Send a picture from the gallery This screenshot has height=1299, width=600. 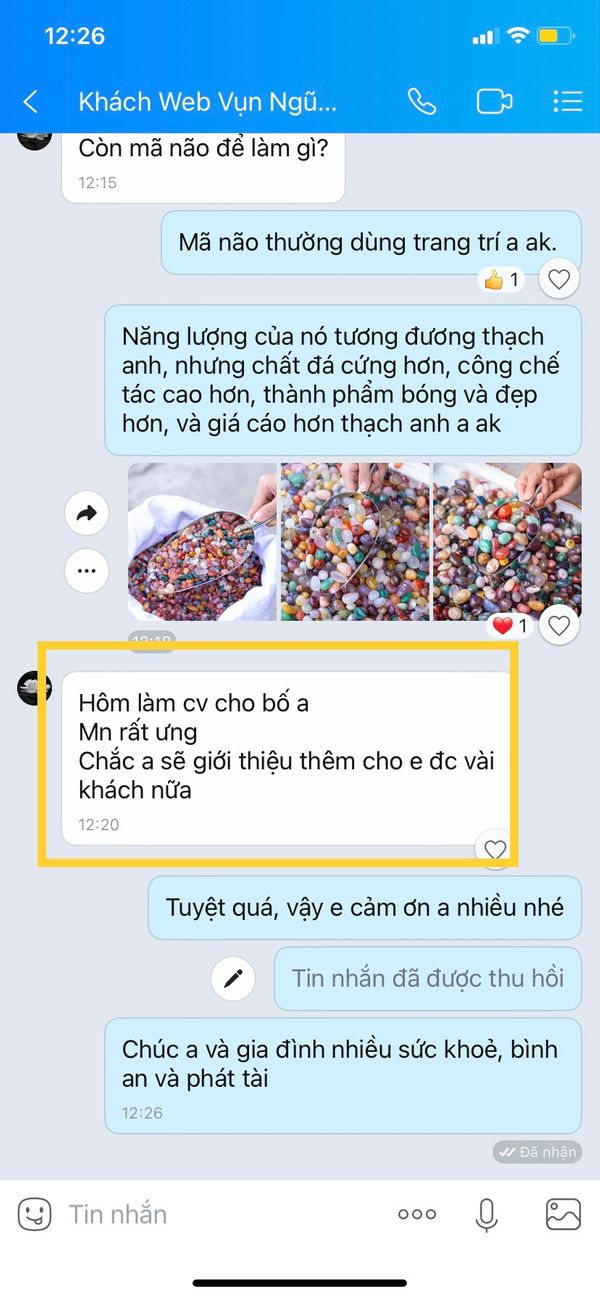[x=563, y=1214]
